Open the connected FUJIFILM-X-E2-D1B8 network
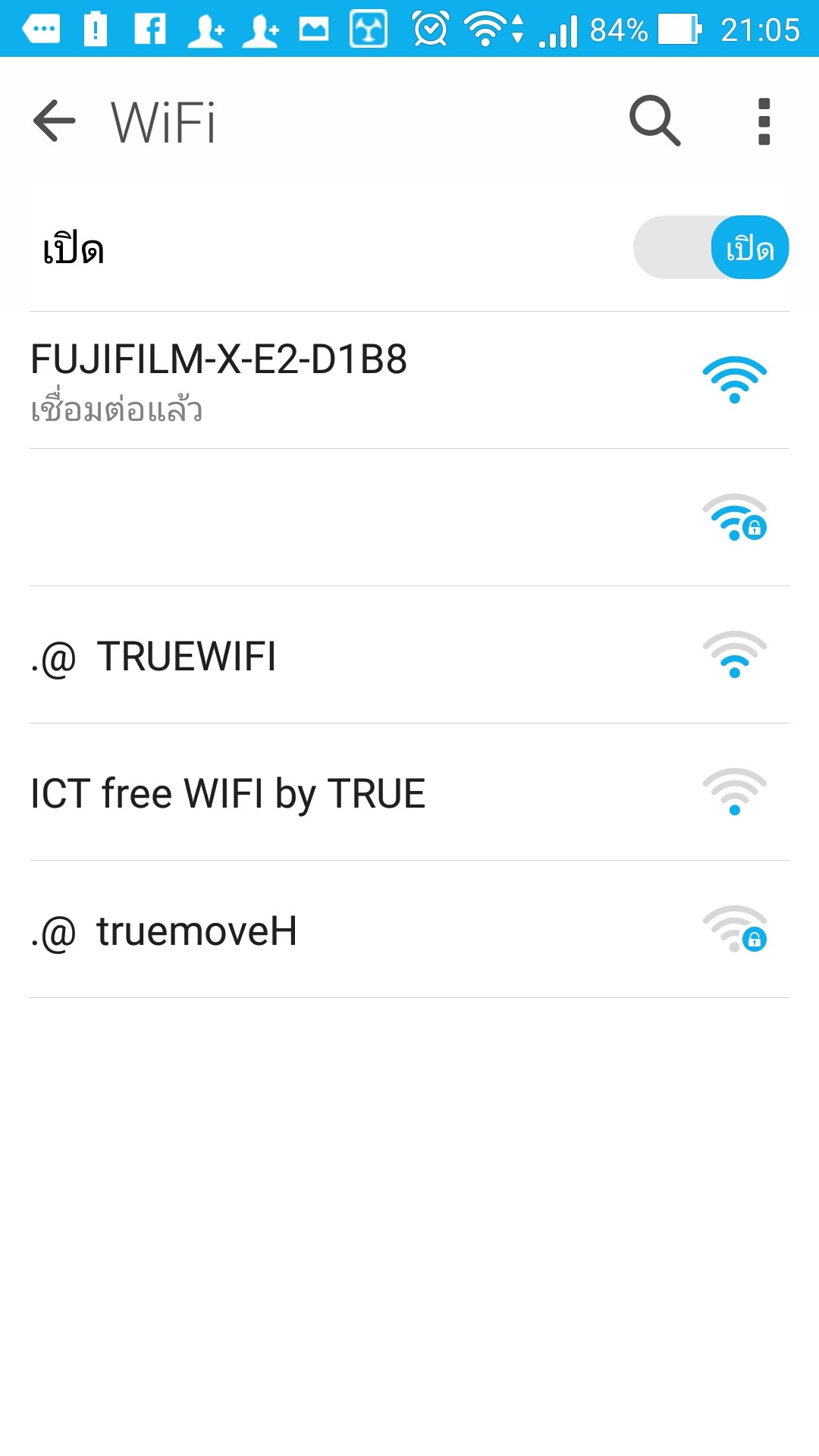 (409, 380)
